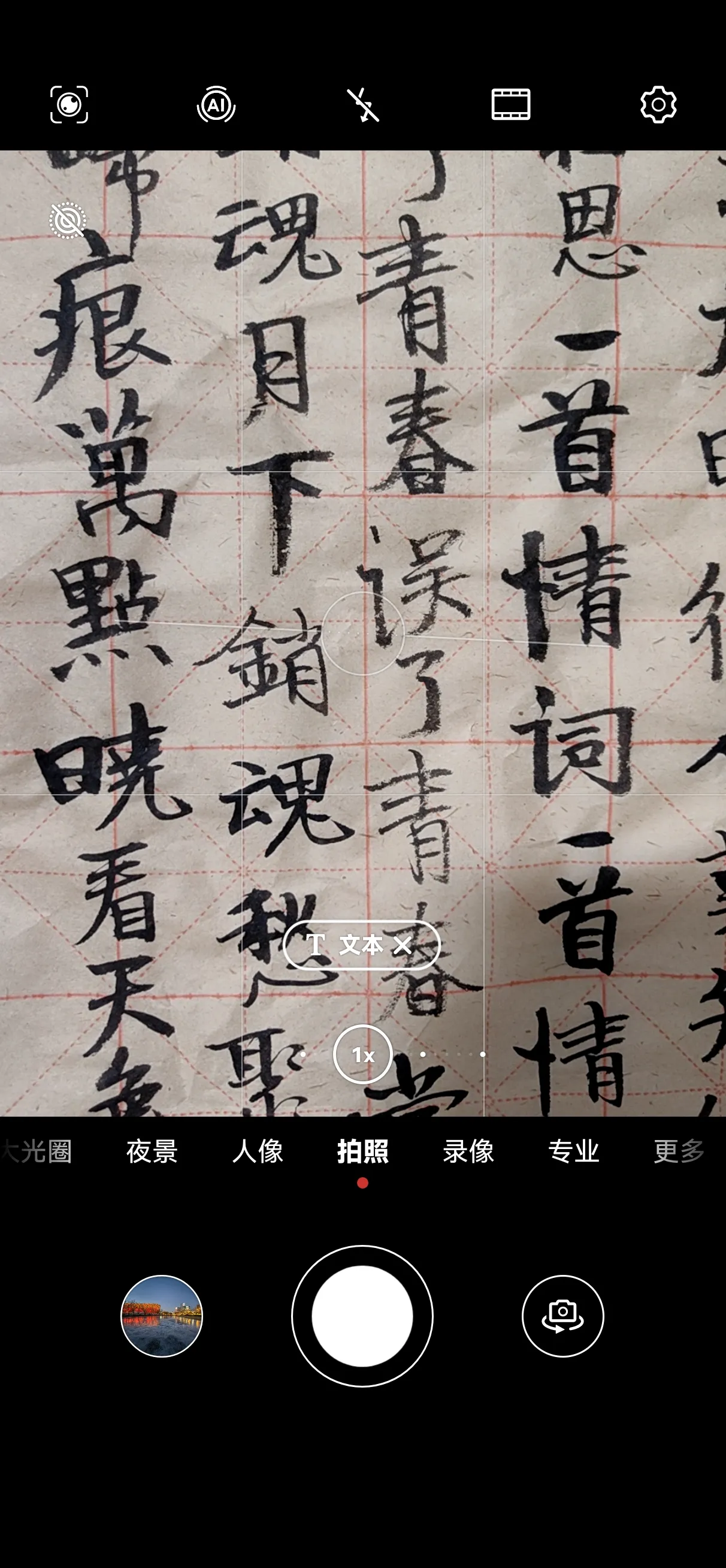Take a photo with the shutter button
Screen dimensions: 726x1568
click(362, 1316)
